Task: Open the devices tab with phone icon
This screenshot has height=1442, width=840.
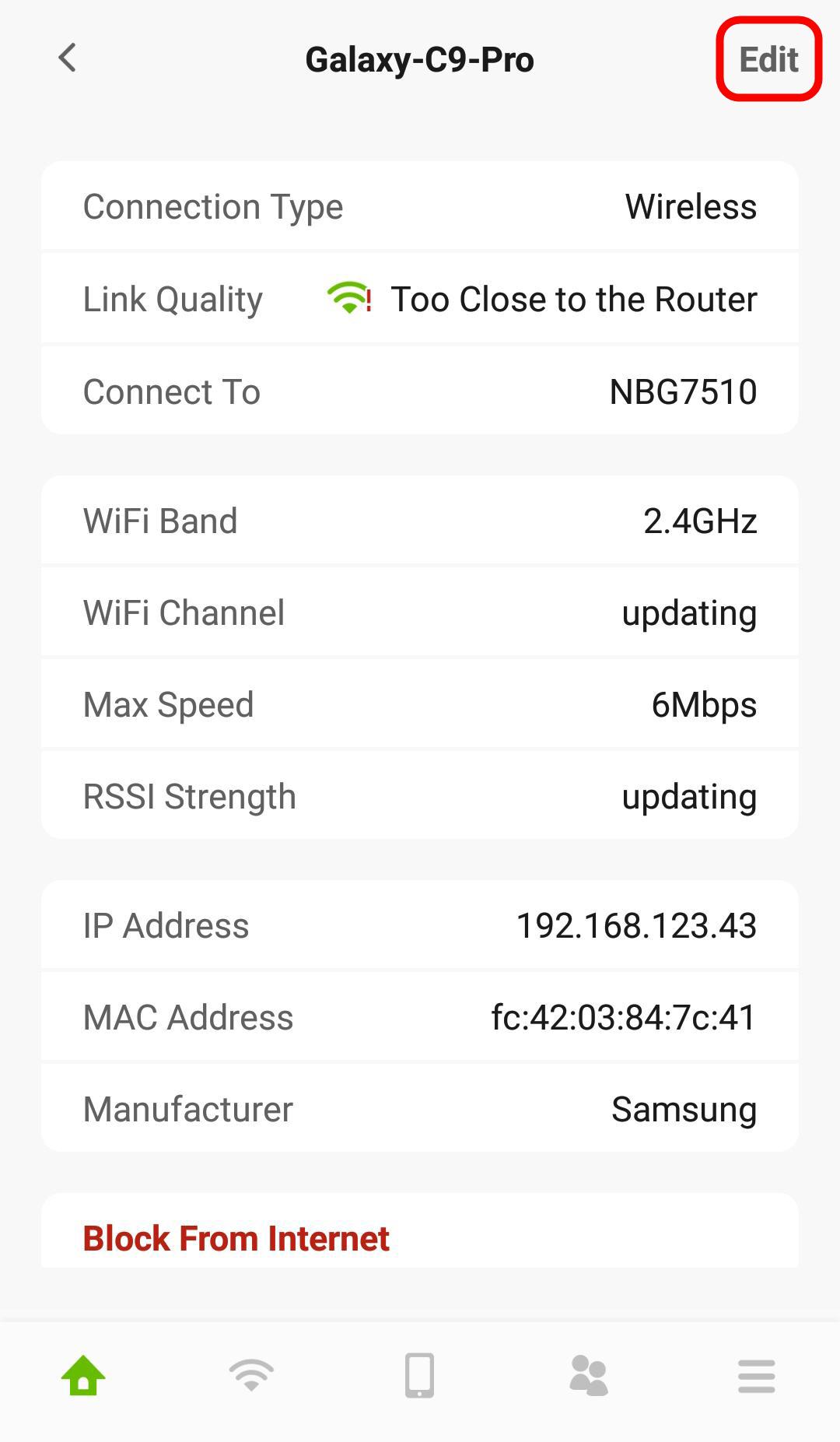Action: pos(419,1375)
